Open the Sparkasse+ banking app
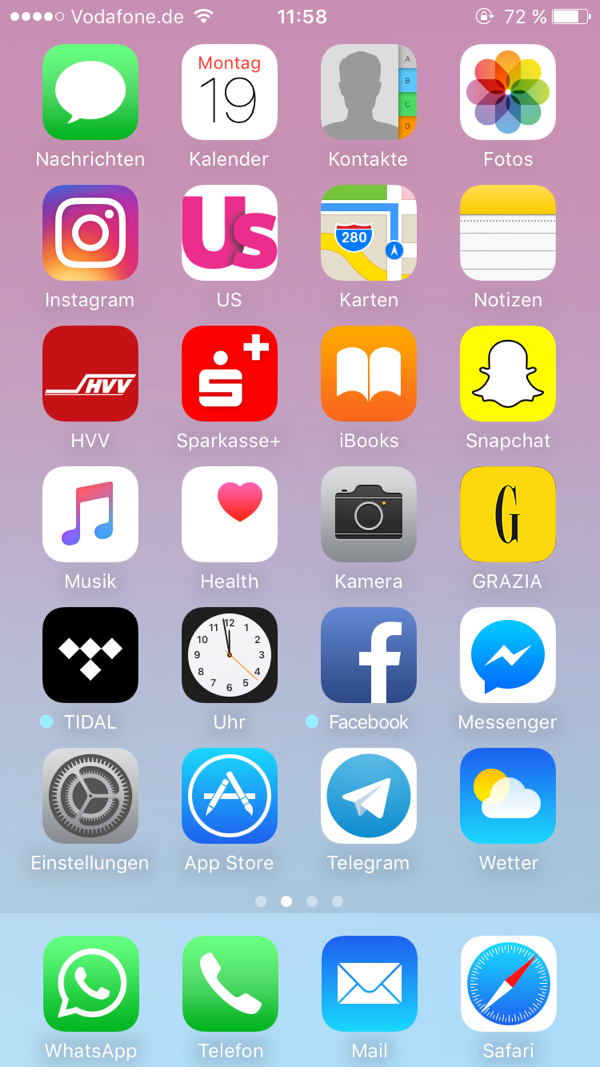 [x=229, y=374]
